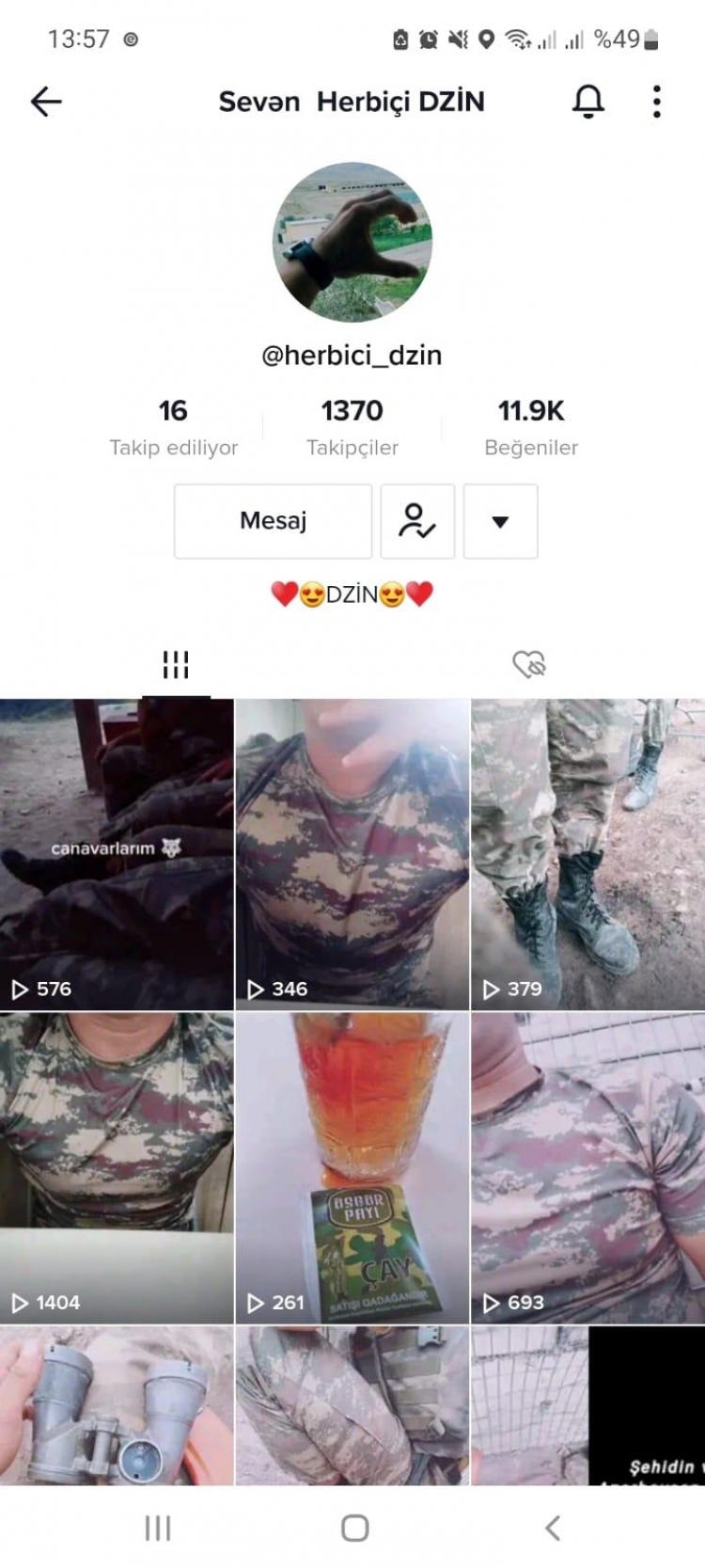Open the boots video with 379 views
This screenshot has width=705, height=1568.
coord(587,854)
